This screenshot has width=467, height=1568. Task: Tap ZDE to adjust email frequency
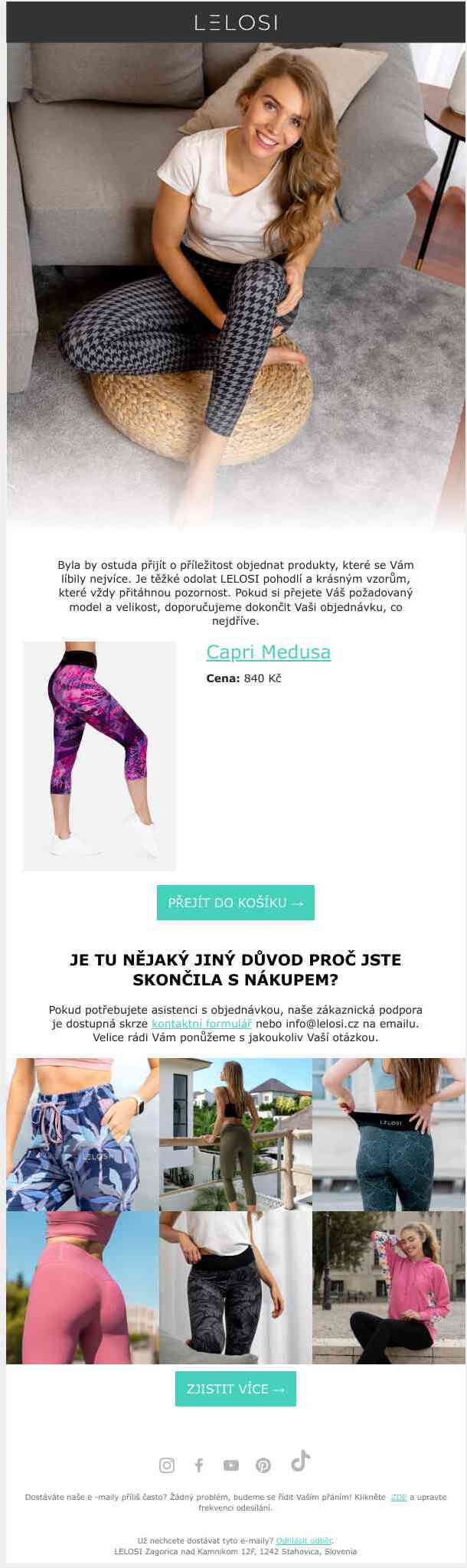(398, 1497)
